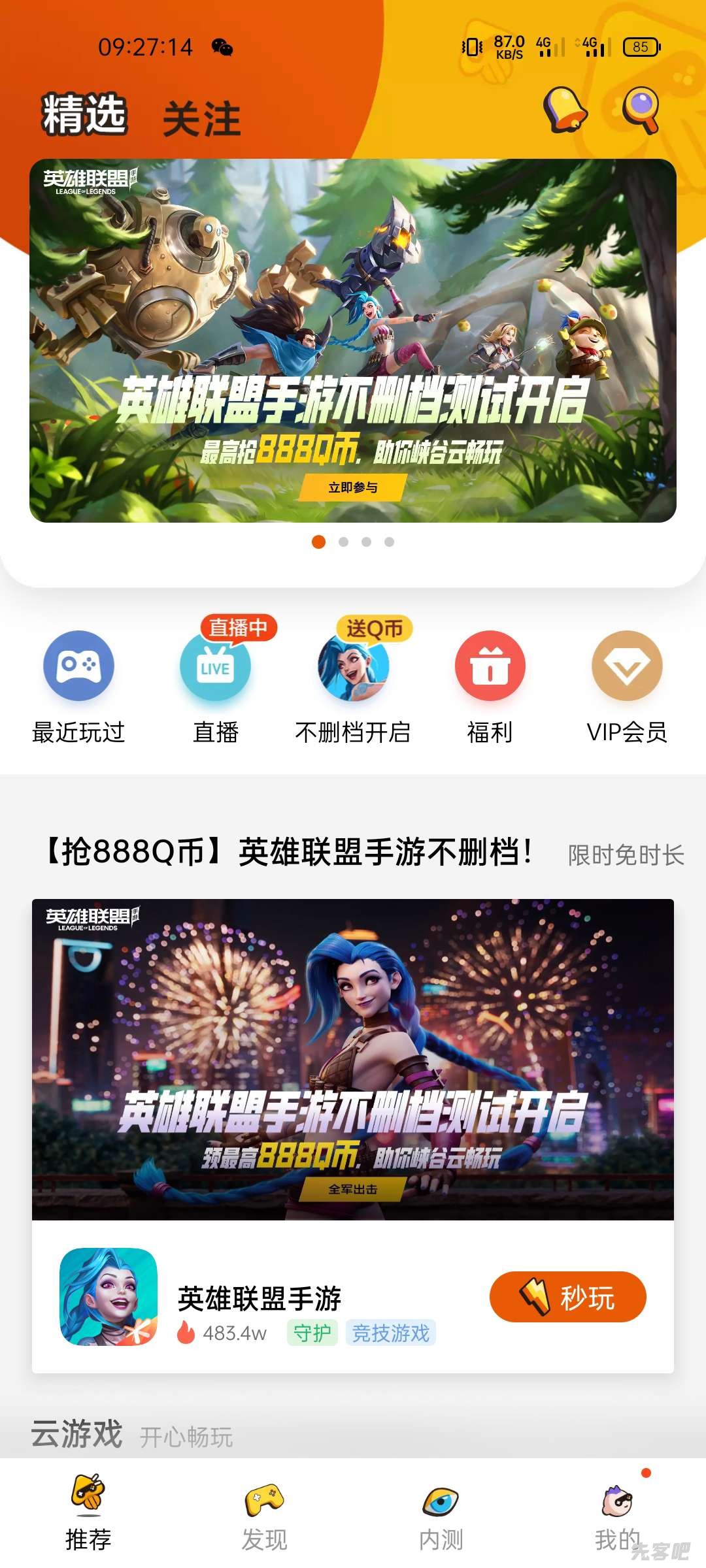Open 最近玩过 recently played games
The image size is (706, 1568).
point(78,686)
